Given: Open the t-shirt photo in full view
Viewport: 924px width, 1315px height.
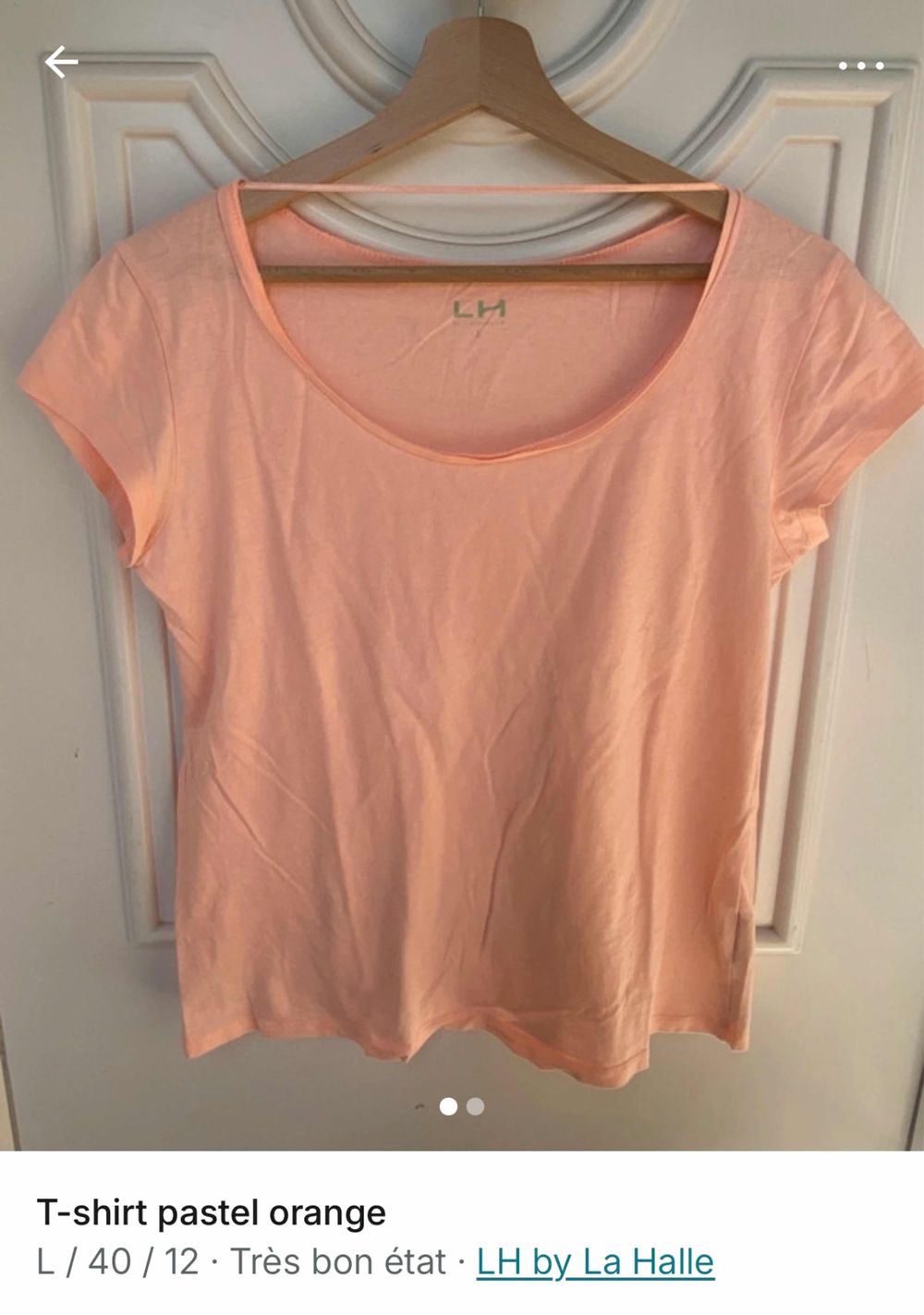Looking at the screenshot, I should click(x=462, y=647).
